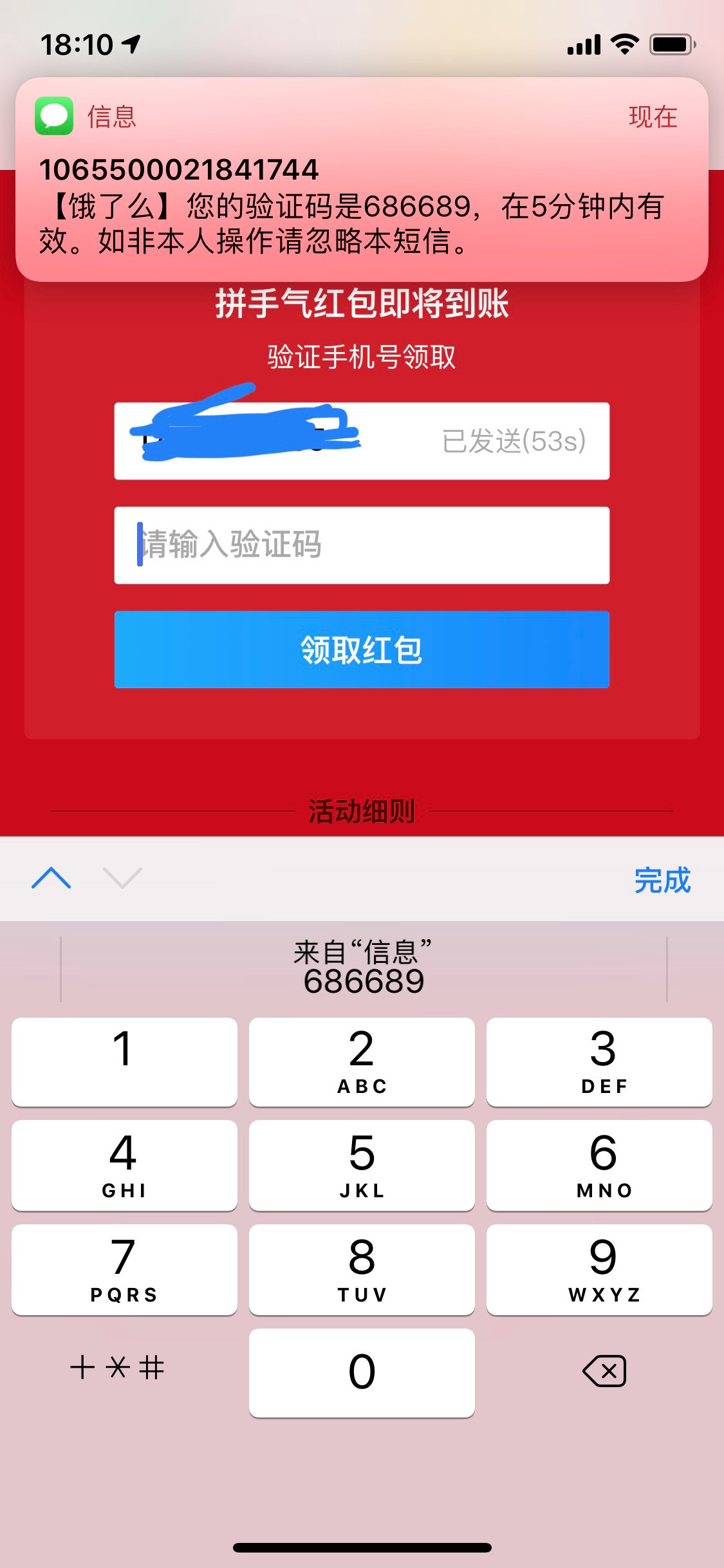Screen dimensions: 724x1568
Task: Type digit 8 on the keypad
Action: coord(362,1269)
